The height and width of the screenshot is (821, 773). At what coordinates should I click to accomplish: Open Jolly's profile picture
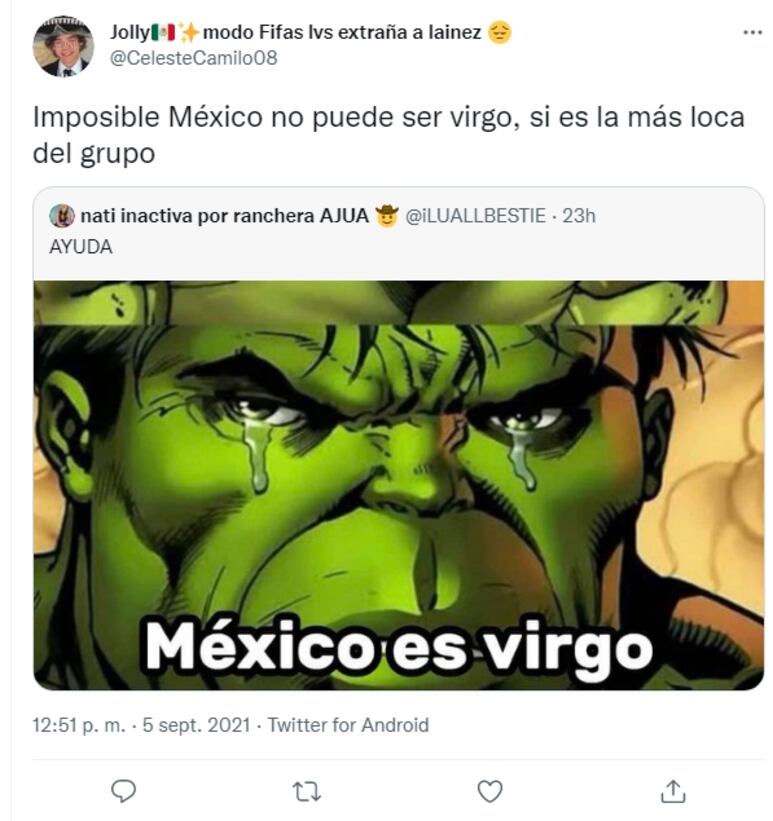coord(63,46)
